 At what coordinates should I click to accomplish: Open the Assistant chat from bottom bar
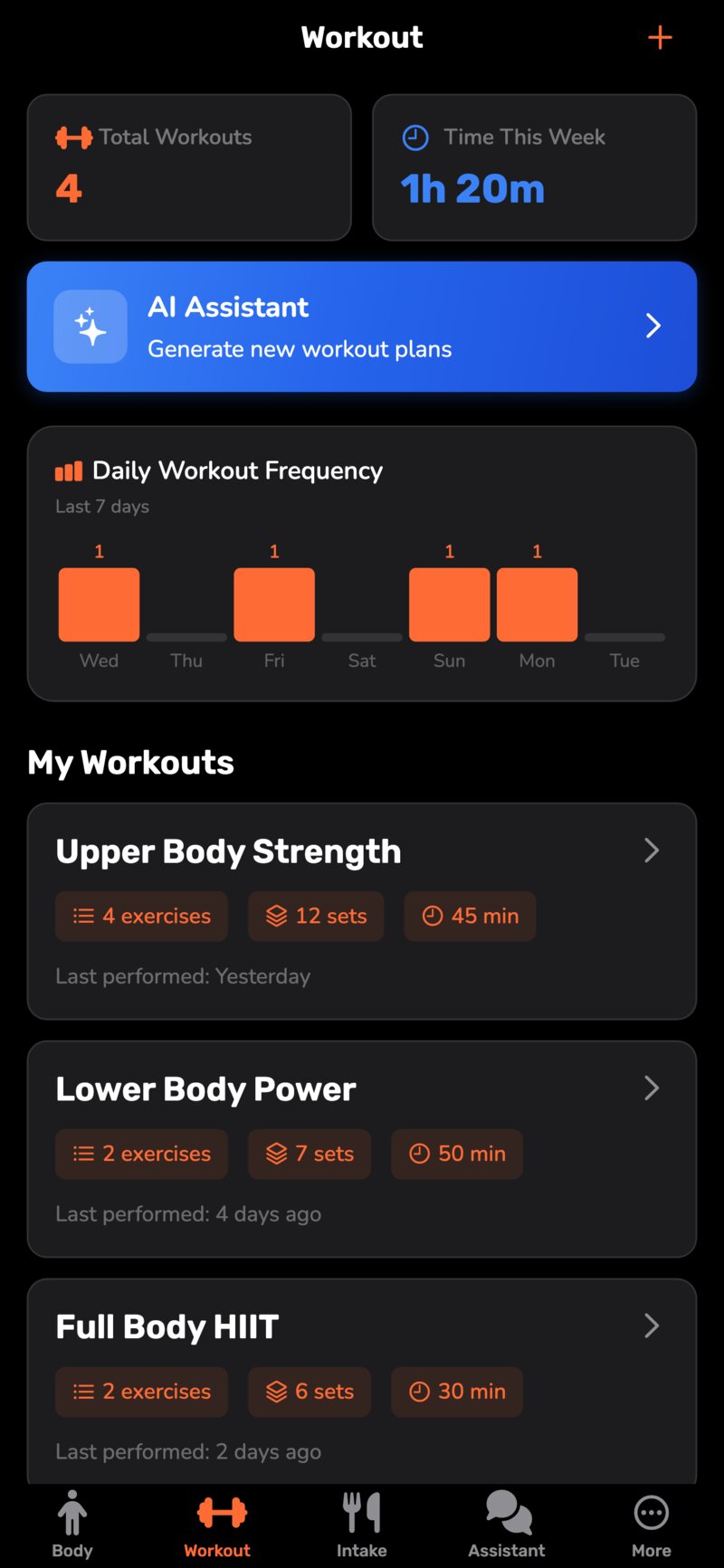coord(505,1525)
